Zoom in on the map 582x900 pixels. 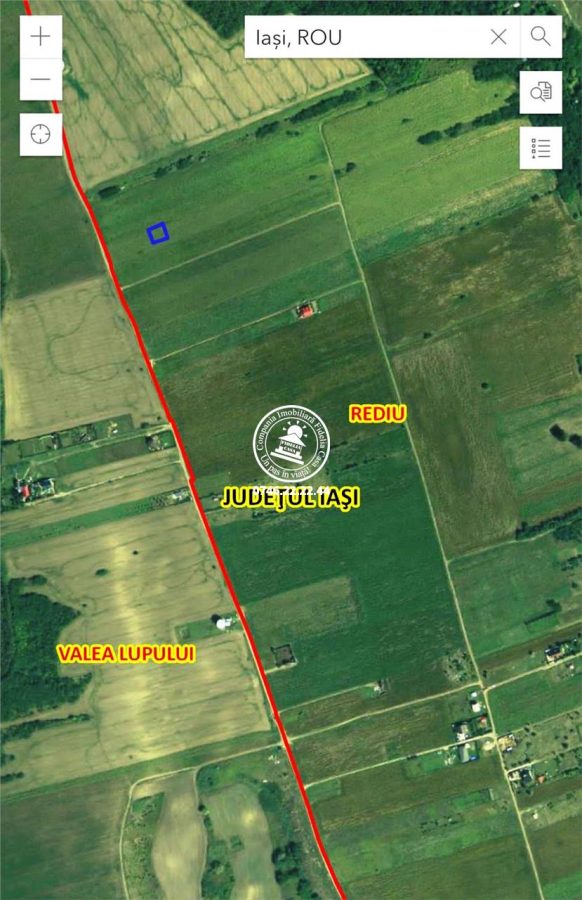(x=41, y=37)
